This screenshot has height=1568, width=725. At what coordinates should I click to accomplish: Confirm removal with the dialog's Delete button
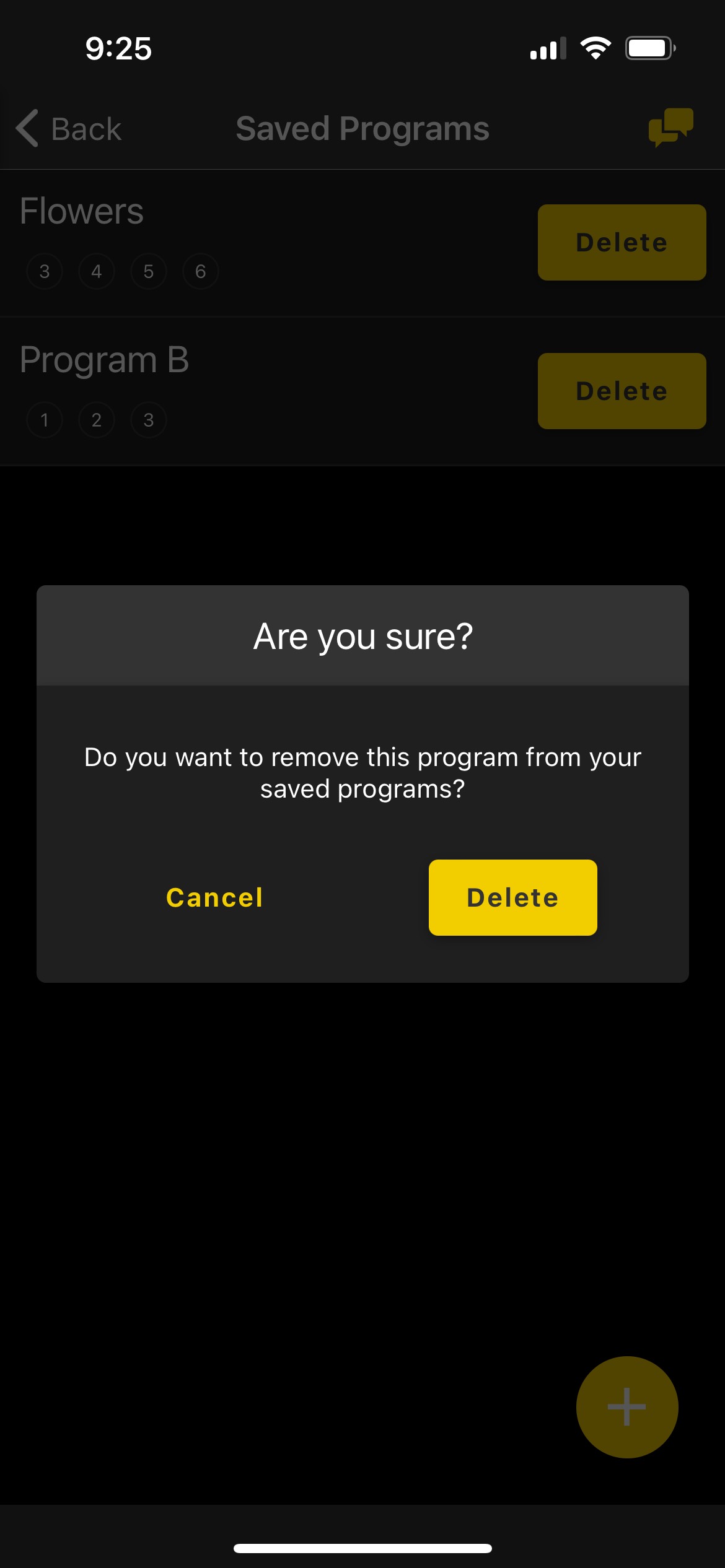click(x=512, y=897)
